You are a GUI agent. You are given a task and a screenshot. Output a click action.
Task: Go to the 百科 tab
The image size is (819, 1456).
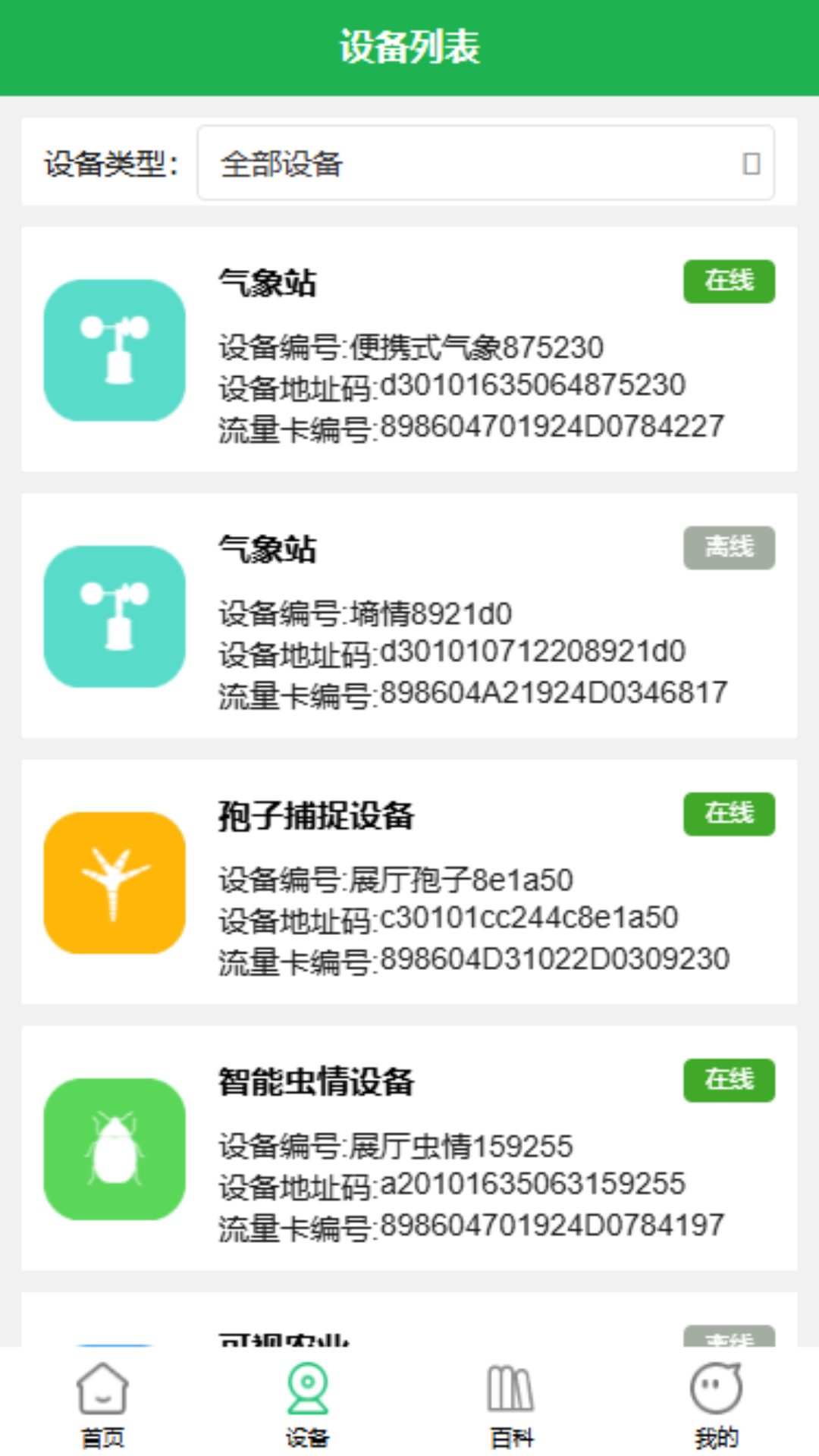click(x=512, y=1403)
